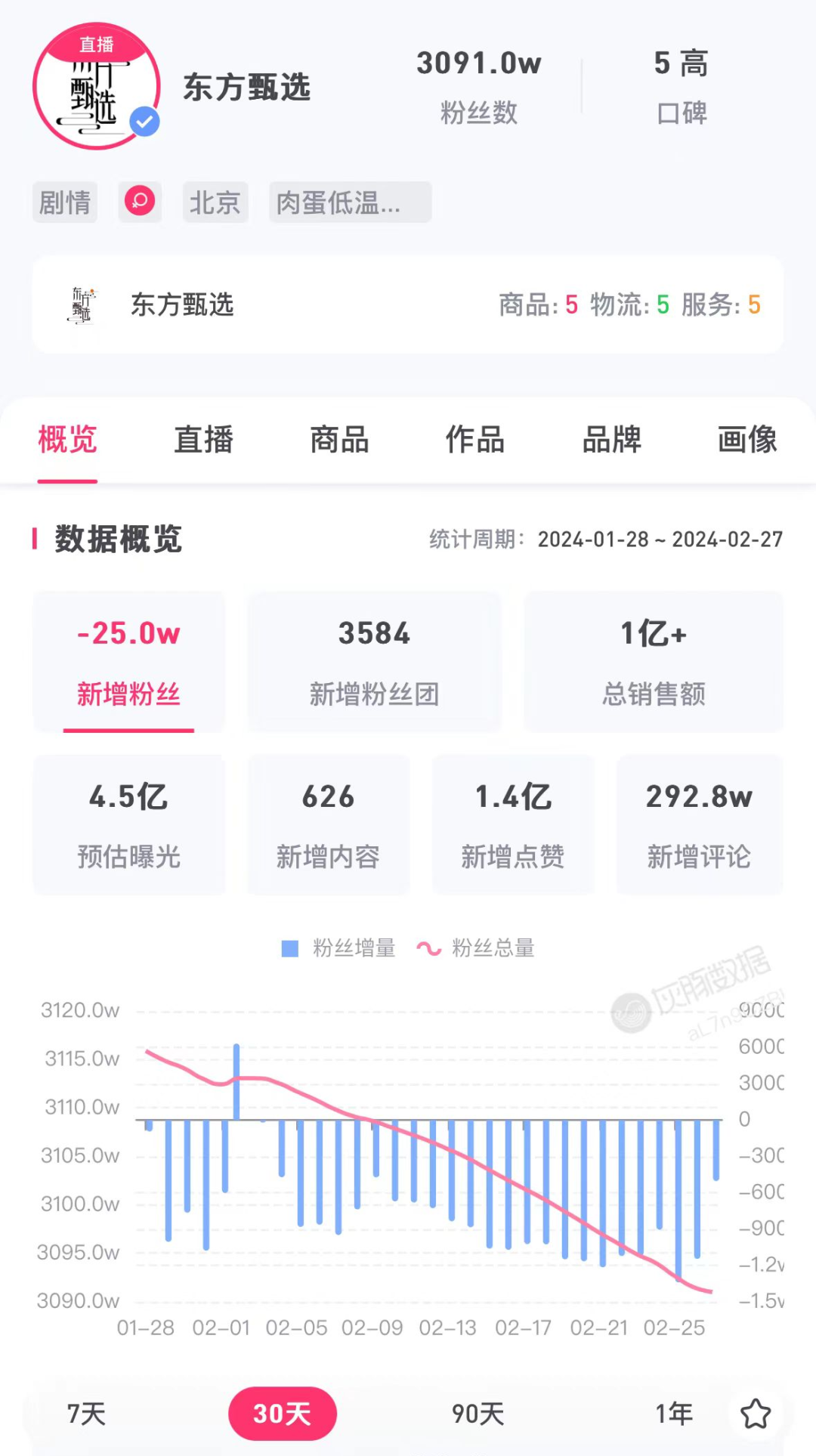Screen dimensions: 816x1456
Task: Toggle the 粉丝增量 chart legend
Action: click(338, 948)
